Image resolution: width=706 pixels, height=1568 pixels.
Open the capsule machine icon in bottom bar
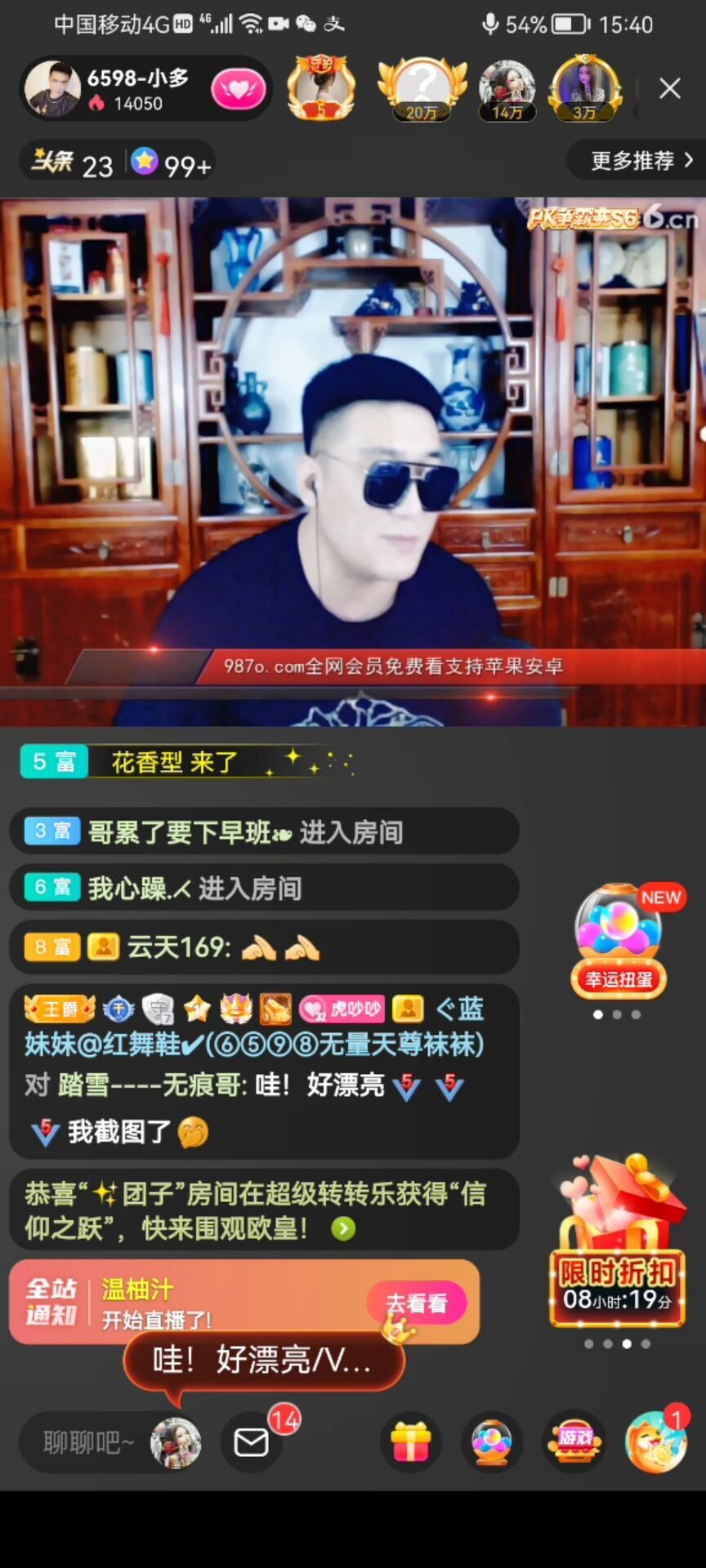pyautogui.click(x=492, y=1442)
